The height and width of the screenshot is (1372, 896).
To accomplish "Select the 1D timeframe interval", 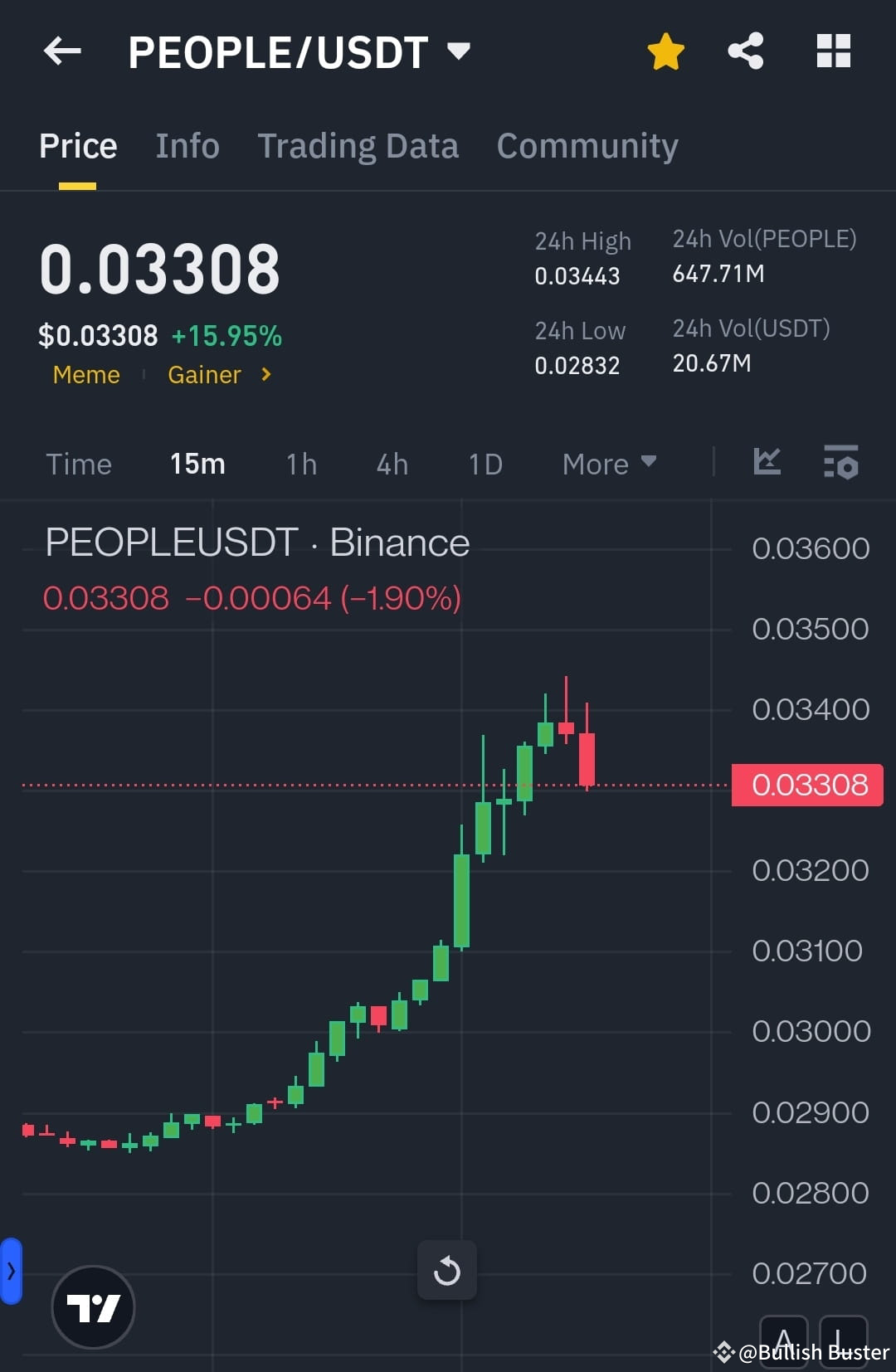I will 485,464.
